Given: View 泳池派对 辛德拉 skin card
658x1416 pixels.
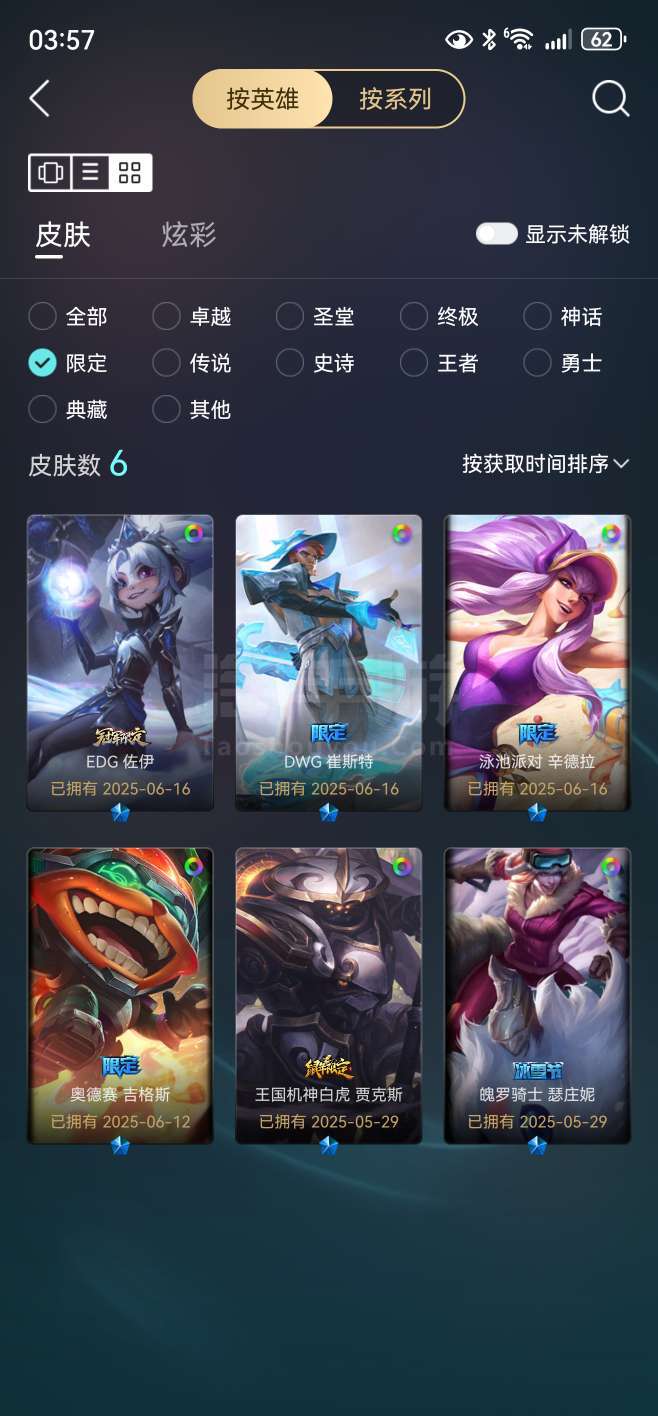Looking at the screenshot, I should click(537, 662).
